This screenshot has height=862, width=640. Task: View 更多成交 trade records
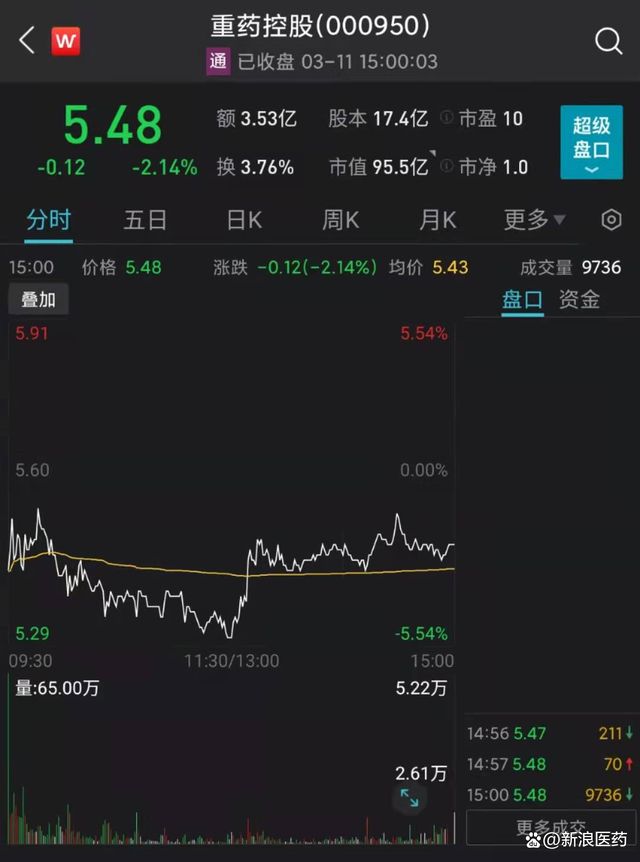pyautogui.click(x=551, y=828)
